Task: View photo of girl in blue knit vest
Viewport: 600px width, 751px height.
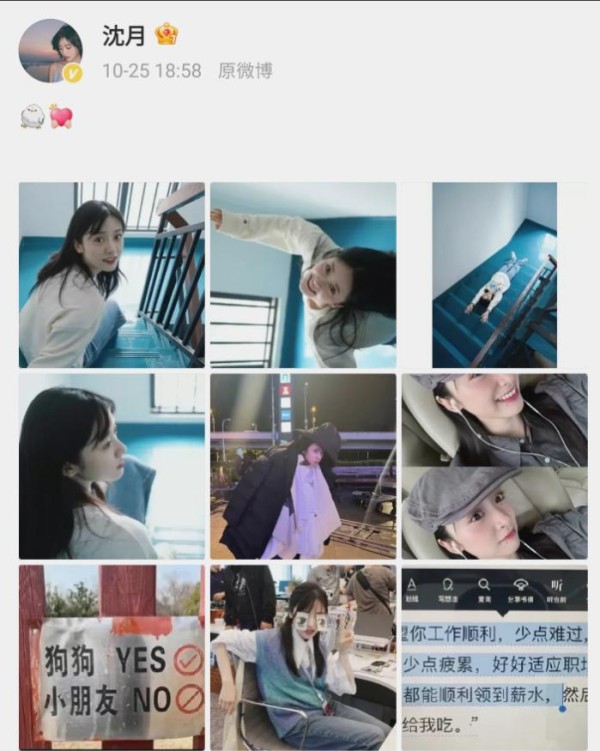Action: tap(303, 657)
